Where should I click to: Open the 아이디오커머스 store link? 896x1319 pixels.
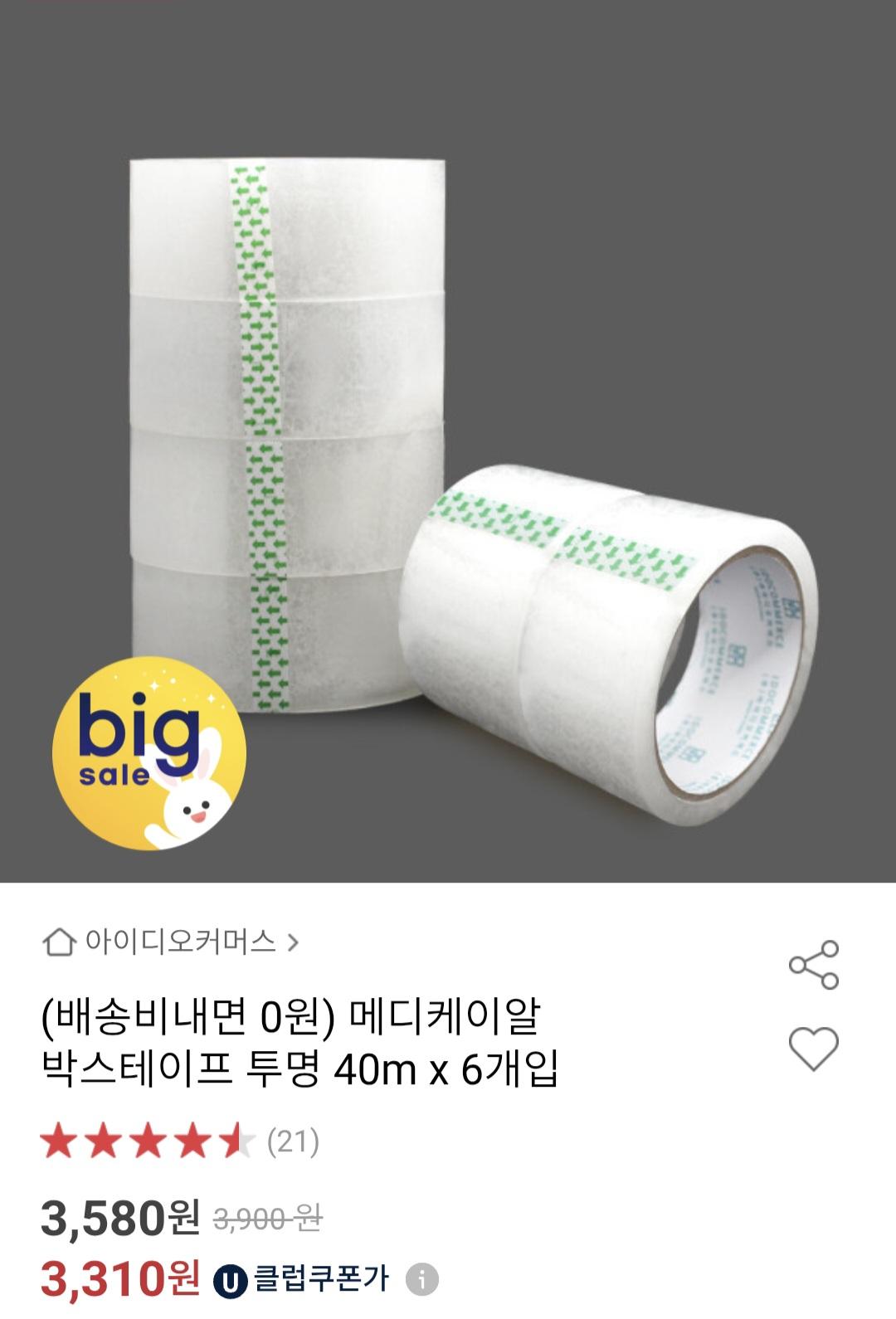click(171, 942)
